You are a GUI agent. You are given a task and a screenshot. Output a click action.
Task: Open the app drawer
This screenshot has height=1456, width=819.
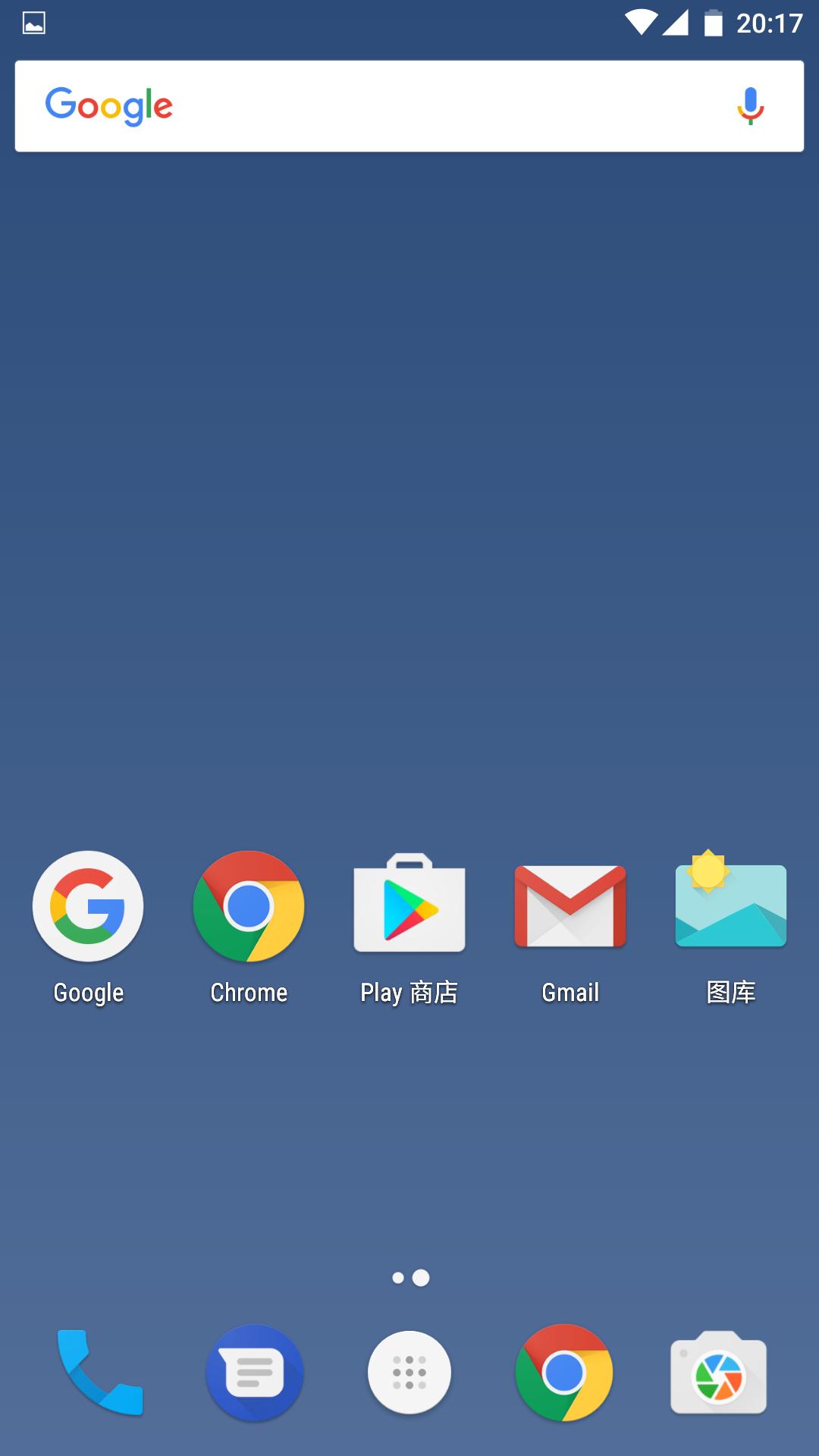tap(409, 1373)
